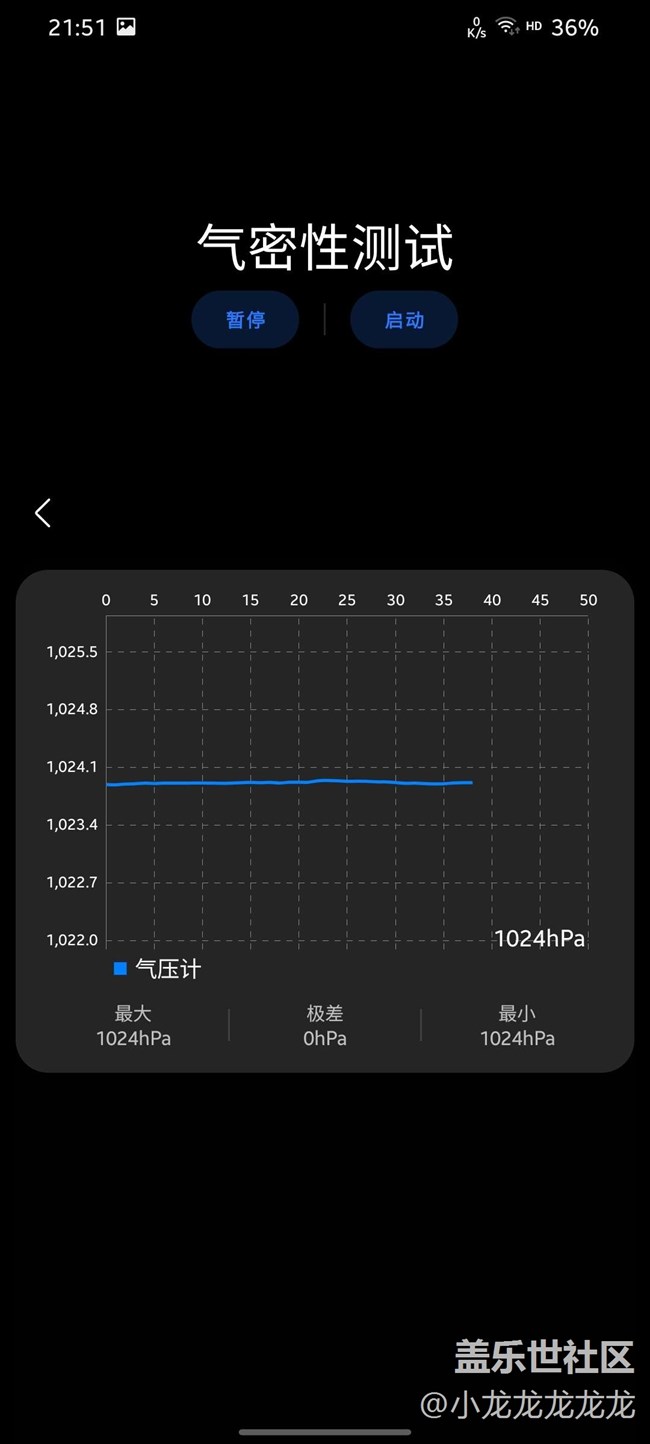Tap the 暂停 pause button

coord(245,320)
